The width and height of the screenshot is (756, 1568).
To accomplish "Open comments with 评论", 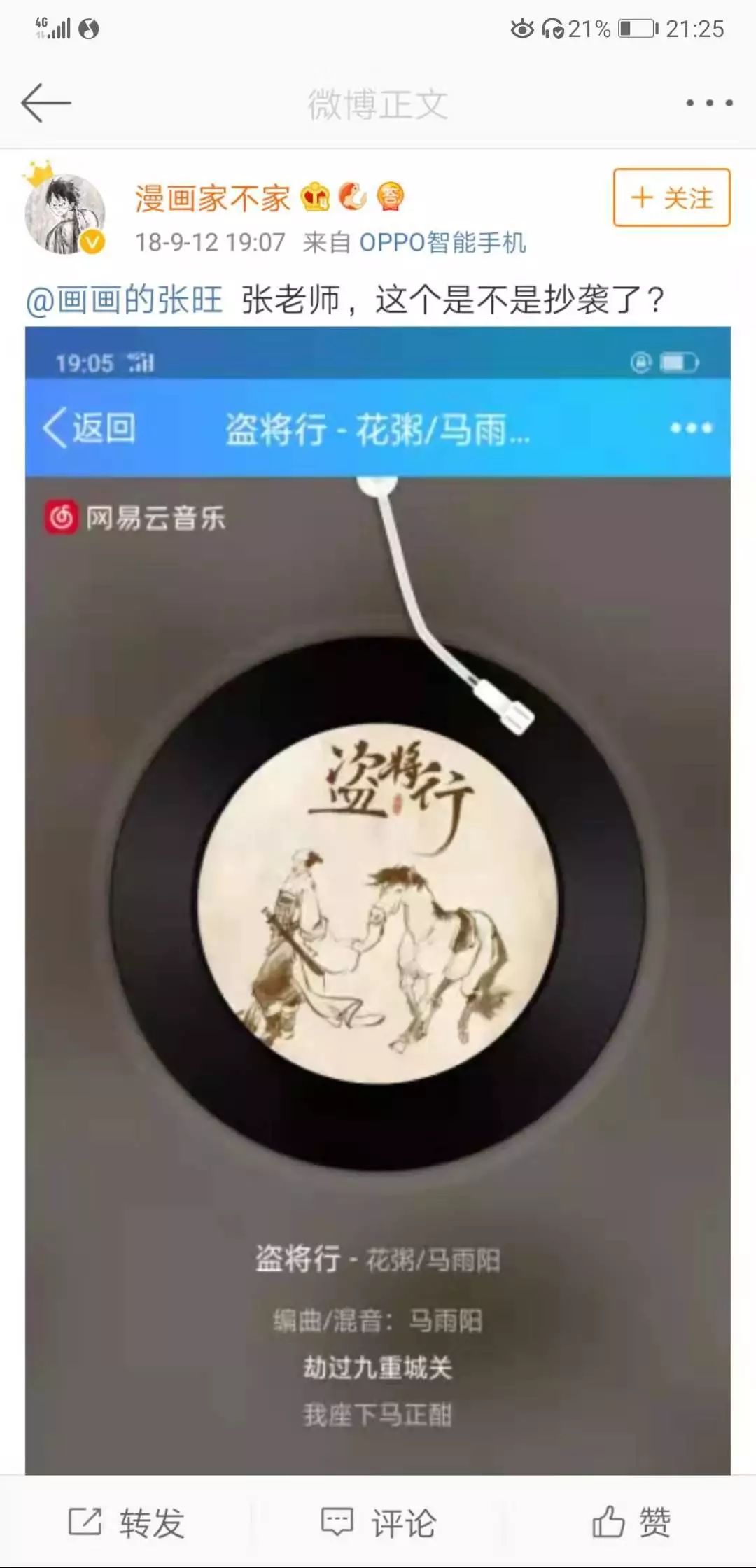I will (378, 1523).
